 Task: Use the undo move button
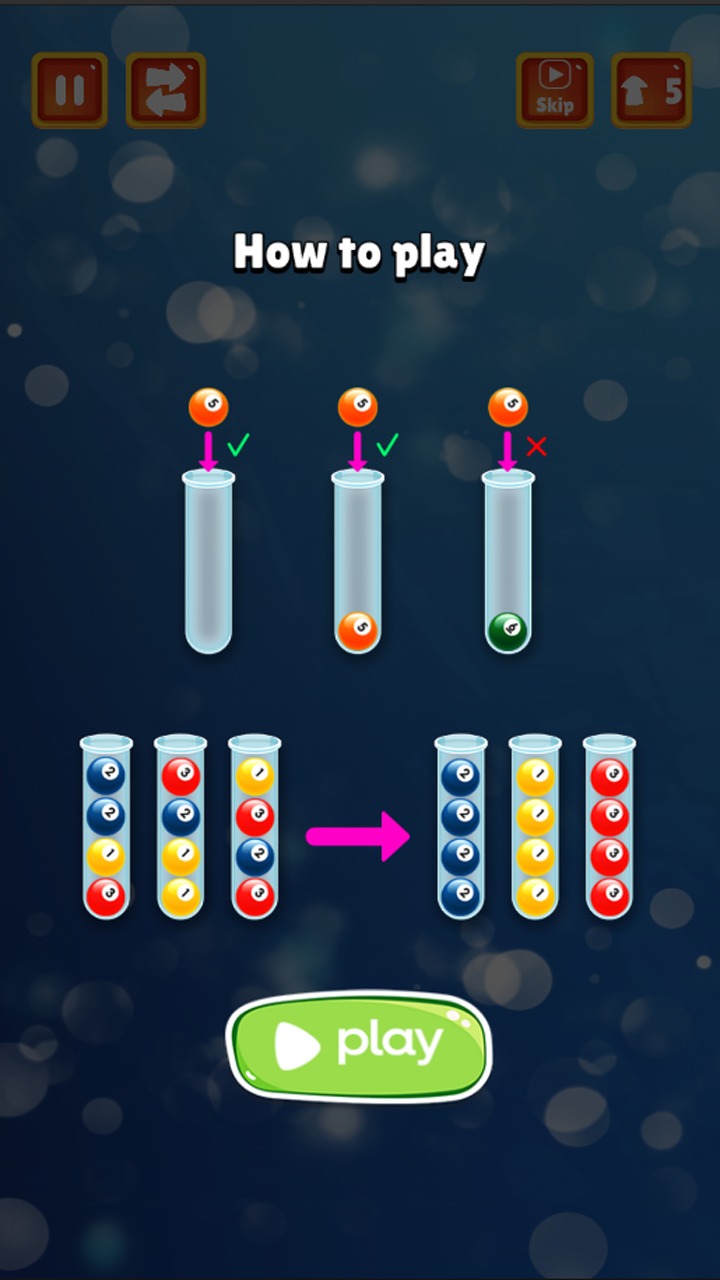click(x=652, y=90)
